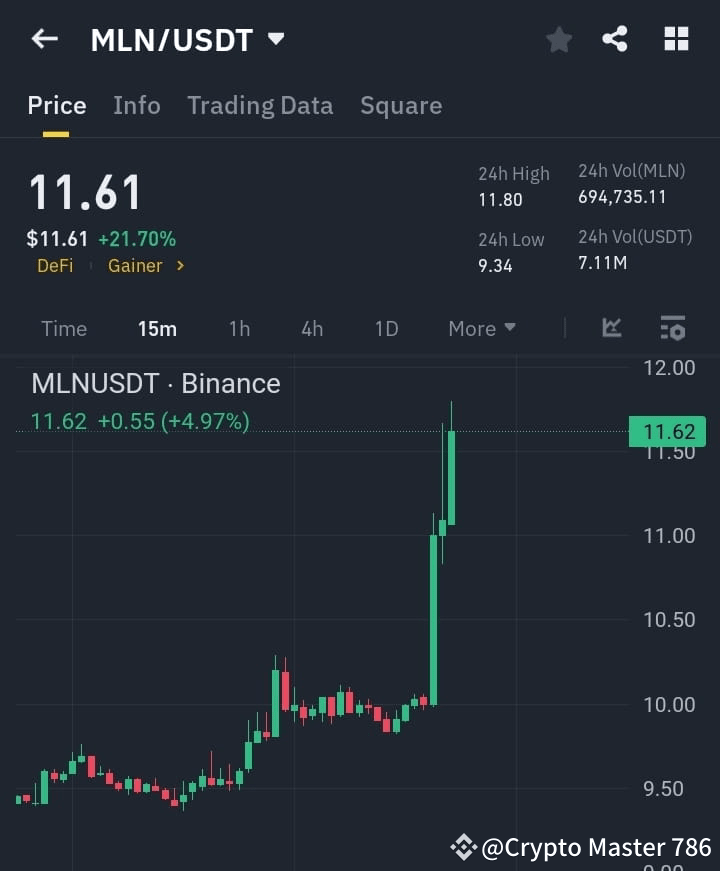Click the 11.62 current price label
Viewport: 720px width, 871px height.
[x=666, y=431]
